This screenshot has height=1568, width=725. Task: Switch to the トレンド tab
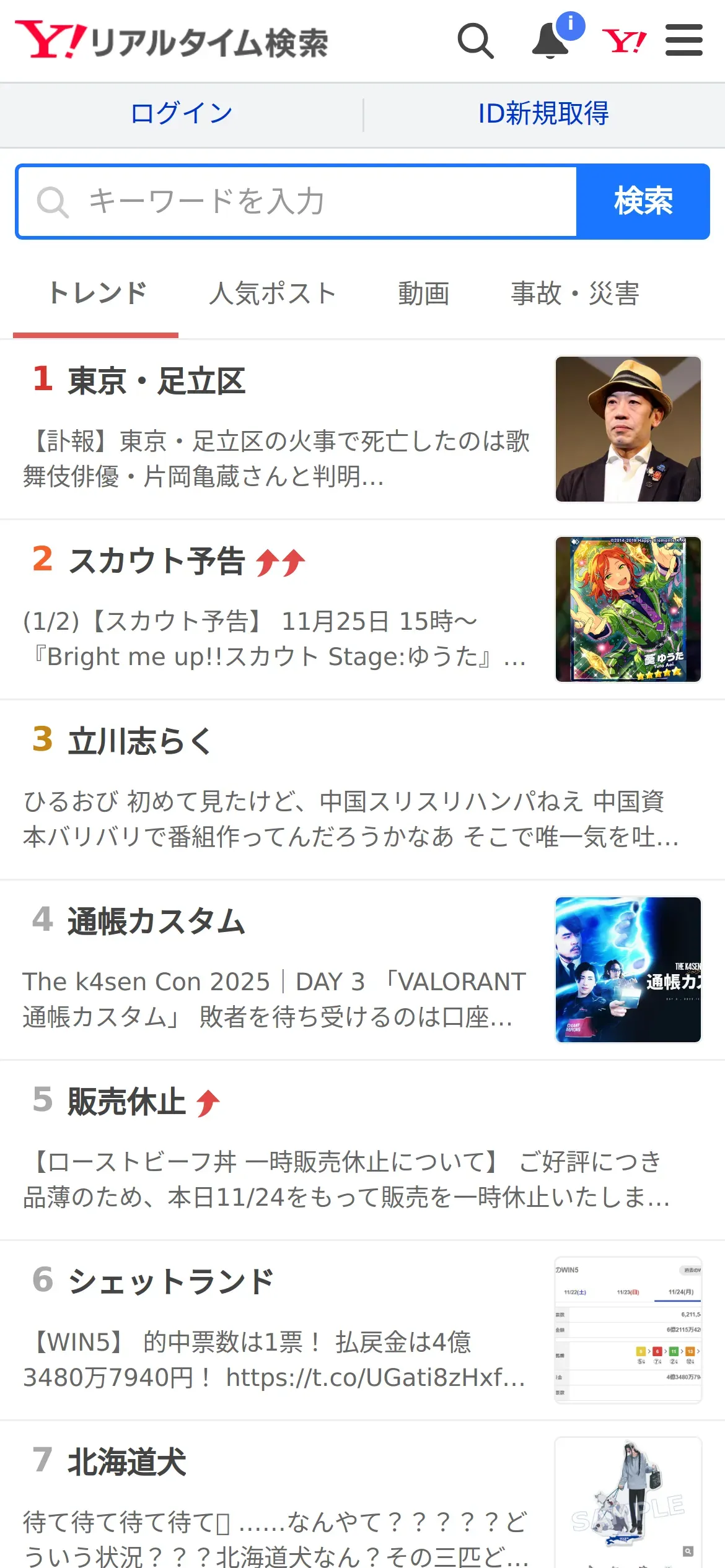97,294
